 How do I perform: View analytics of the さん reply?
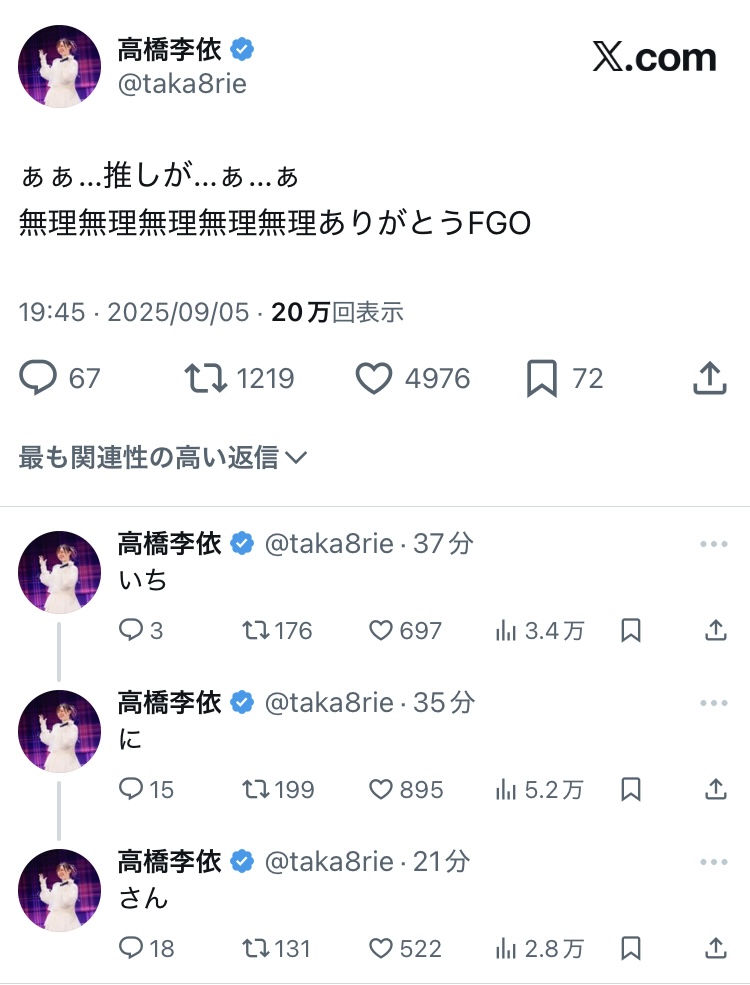(506, 948)
